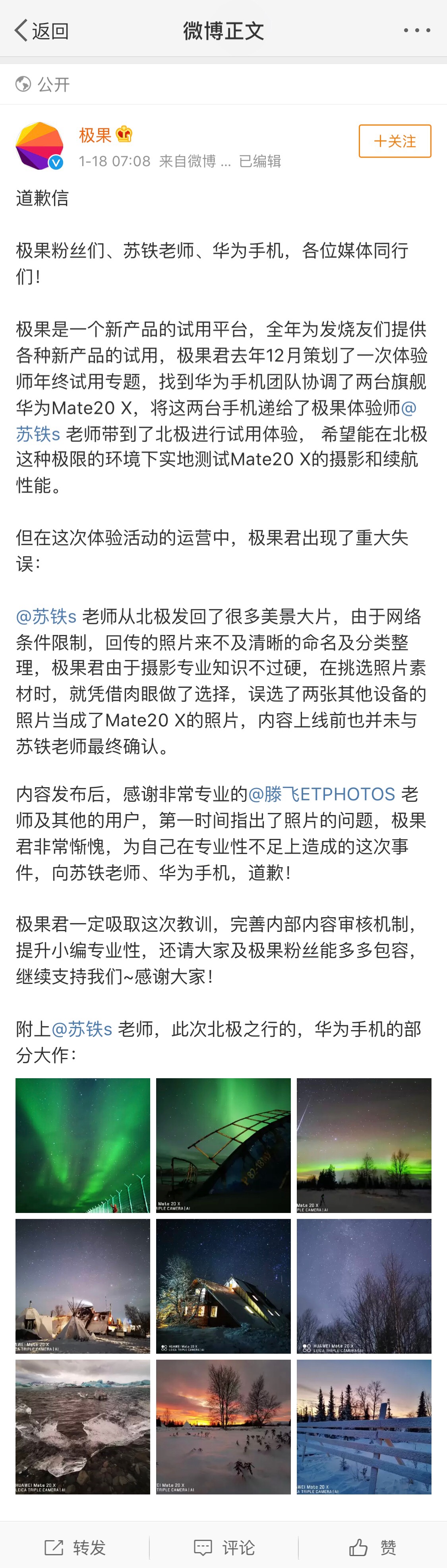Follow 极果 with the 关注 button
This screenshot has height=1568, width=447.
coord(395,141)
